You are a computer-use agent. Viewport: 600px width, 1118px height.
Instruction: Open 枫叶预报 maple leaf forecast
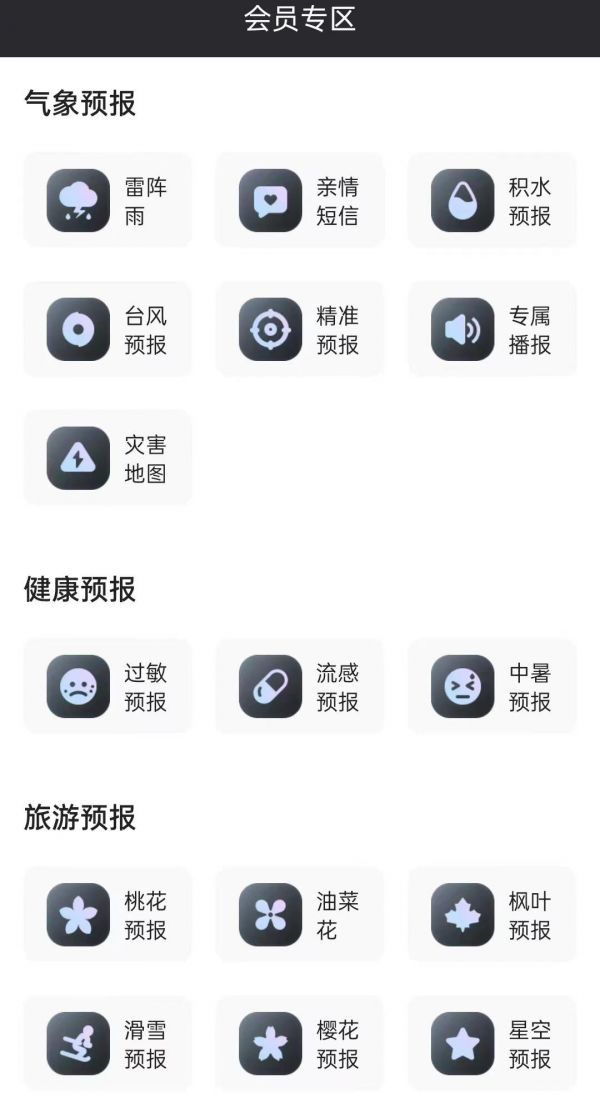[492, 915]
